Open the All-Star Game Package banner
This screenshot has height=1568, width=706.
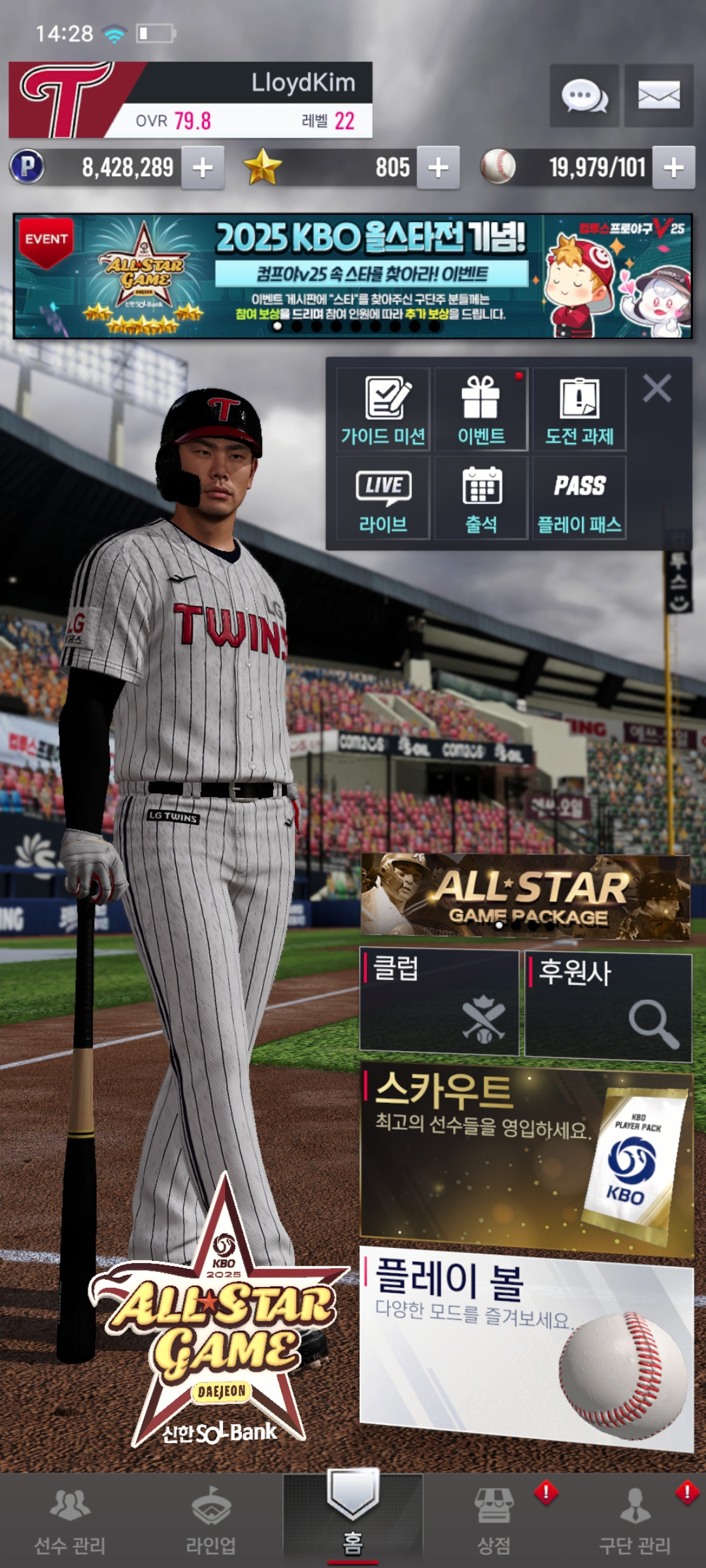point(526,896)
